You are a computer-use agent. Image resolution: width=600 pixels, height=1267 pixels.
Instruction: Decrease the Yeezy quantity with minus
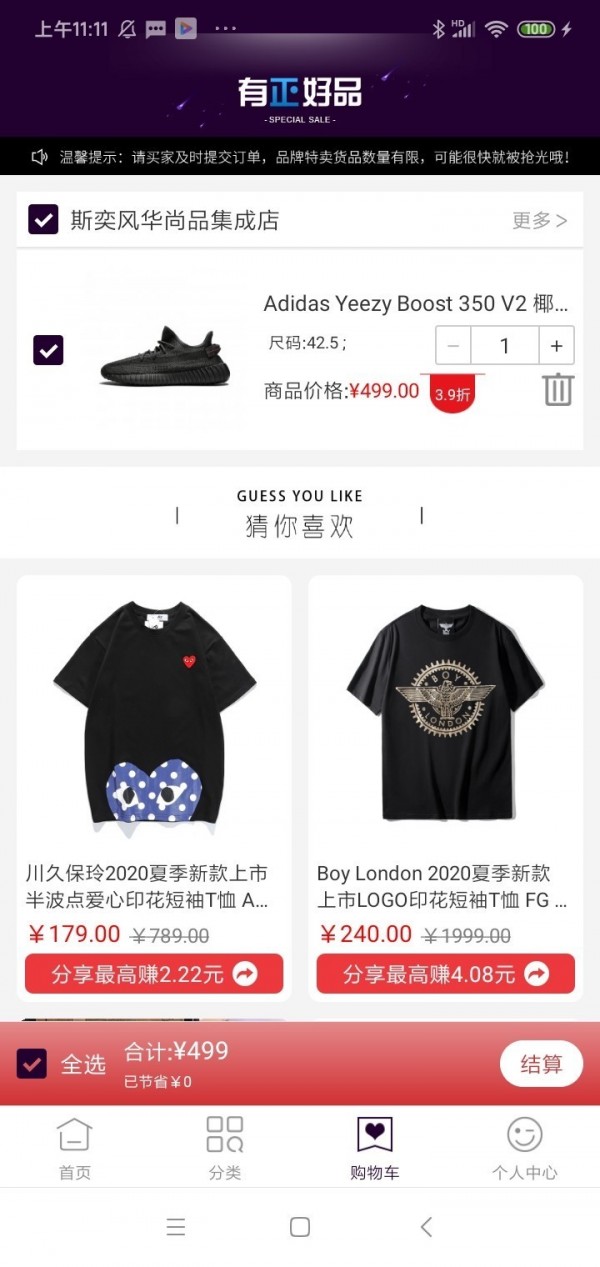coord(453,346)
